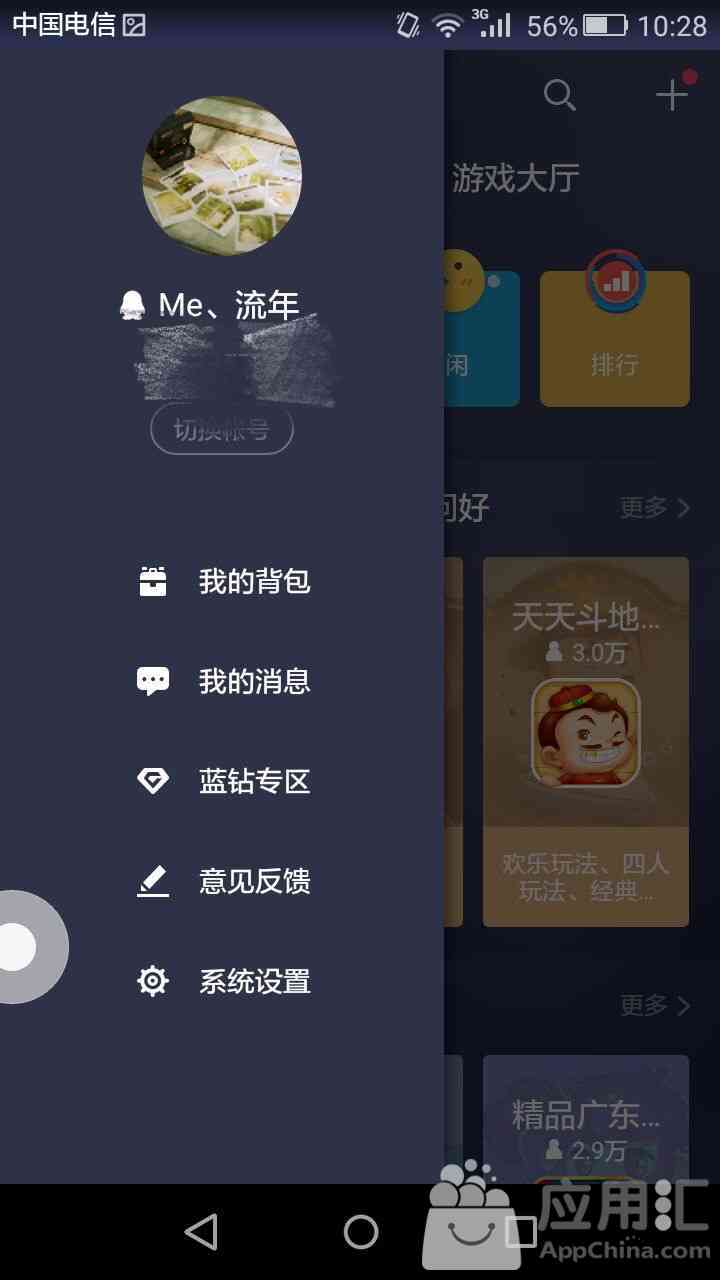Tap the plus icon at top right
This screenshot has height=1280, width=720.
(x=672, y=96)
